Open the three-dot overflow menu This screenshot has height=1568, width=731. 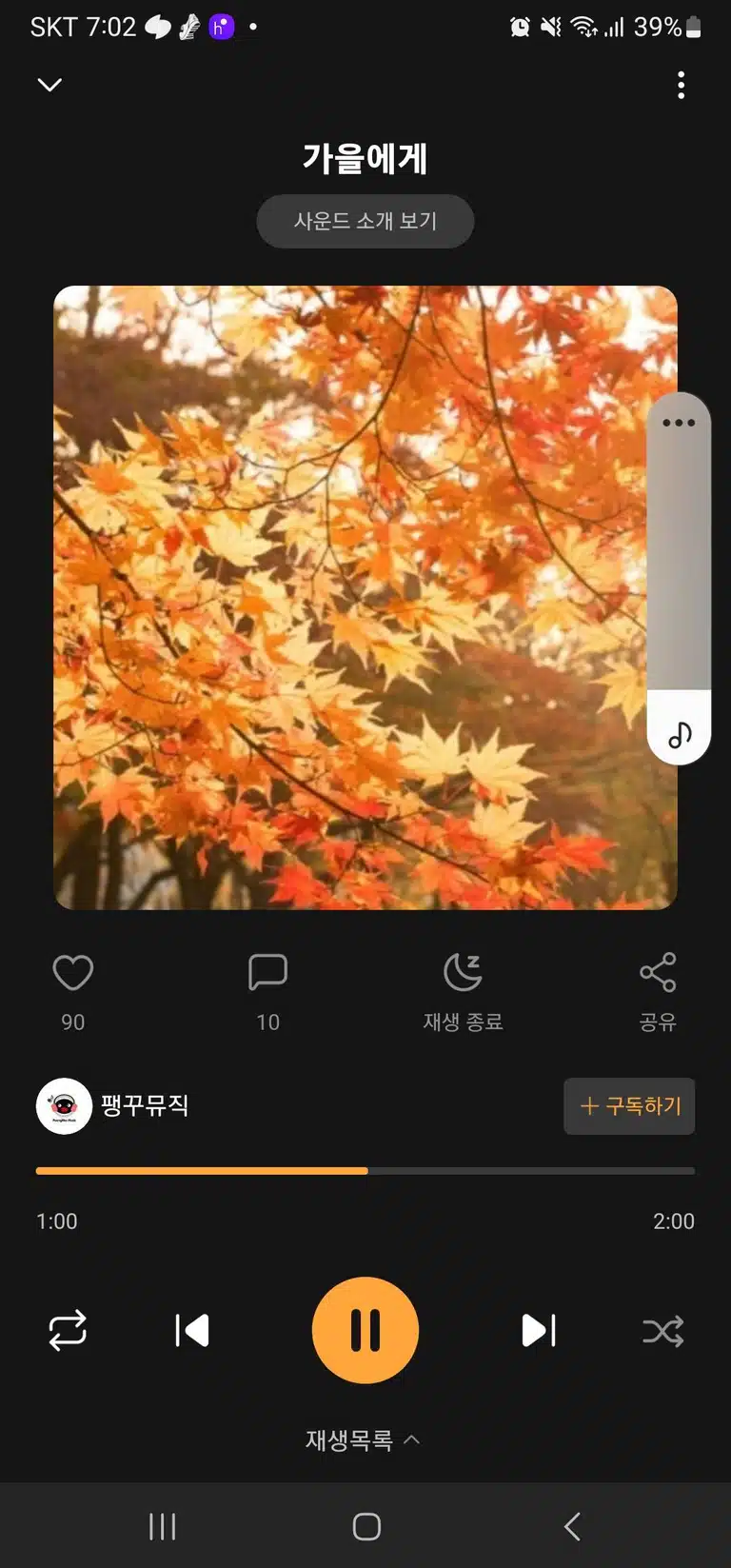point(681,85)
